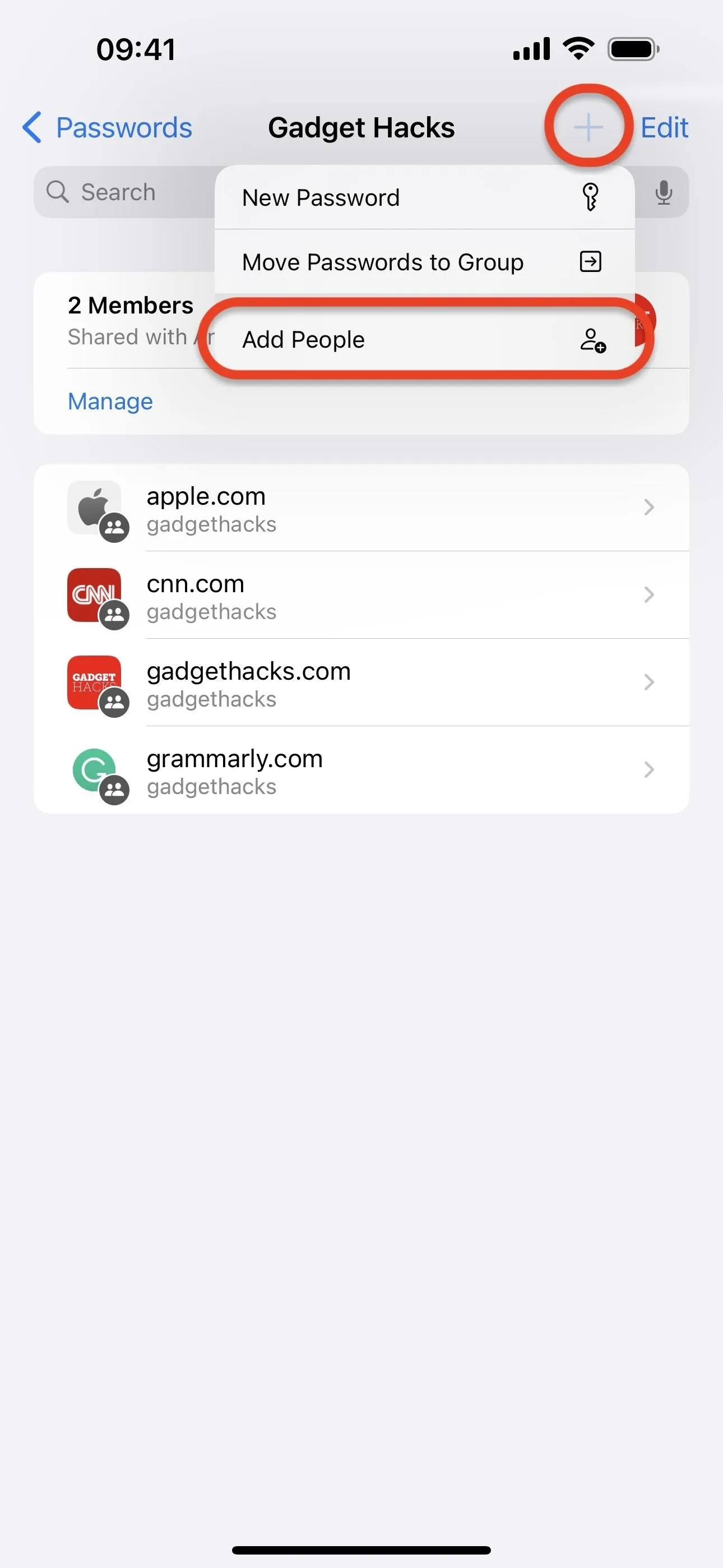Tap Edit in the top bar
723x1568 pixels.
[664, 128]
